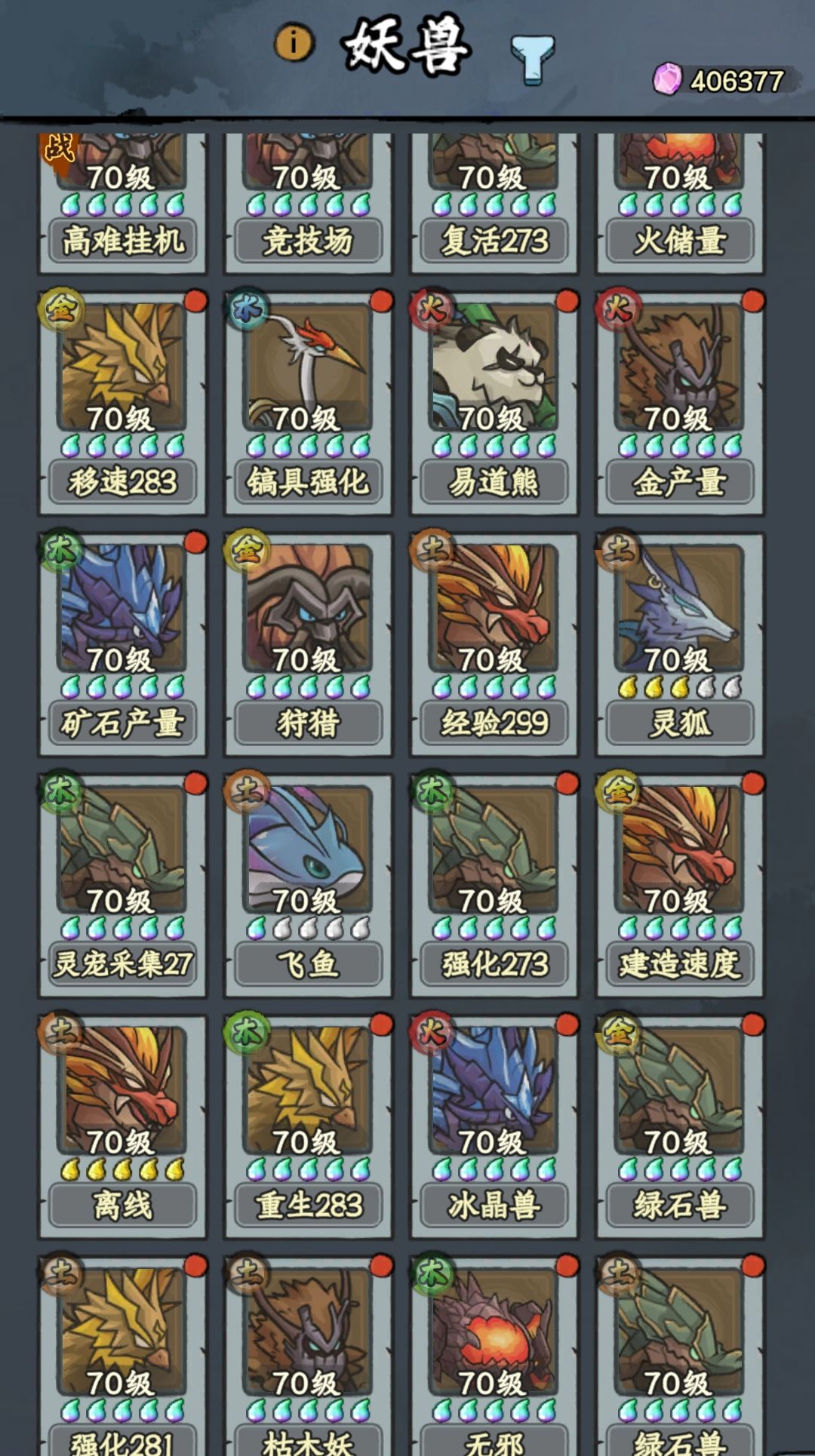Select the 镐具强化 crane card
The image size is (815, 1456).
[308, 404]
